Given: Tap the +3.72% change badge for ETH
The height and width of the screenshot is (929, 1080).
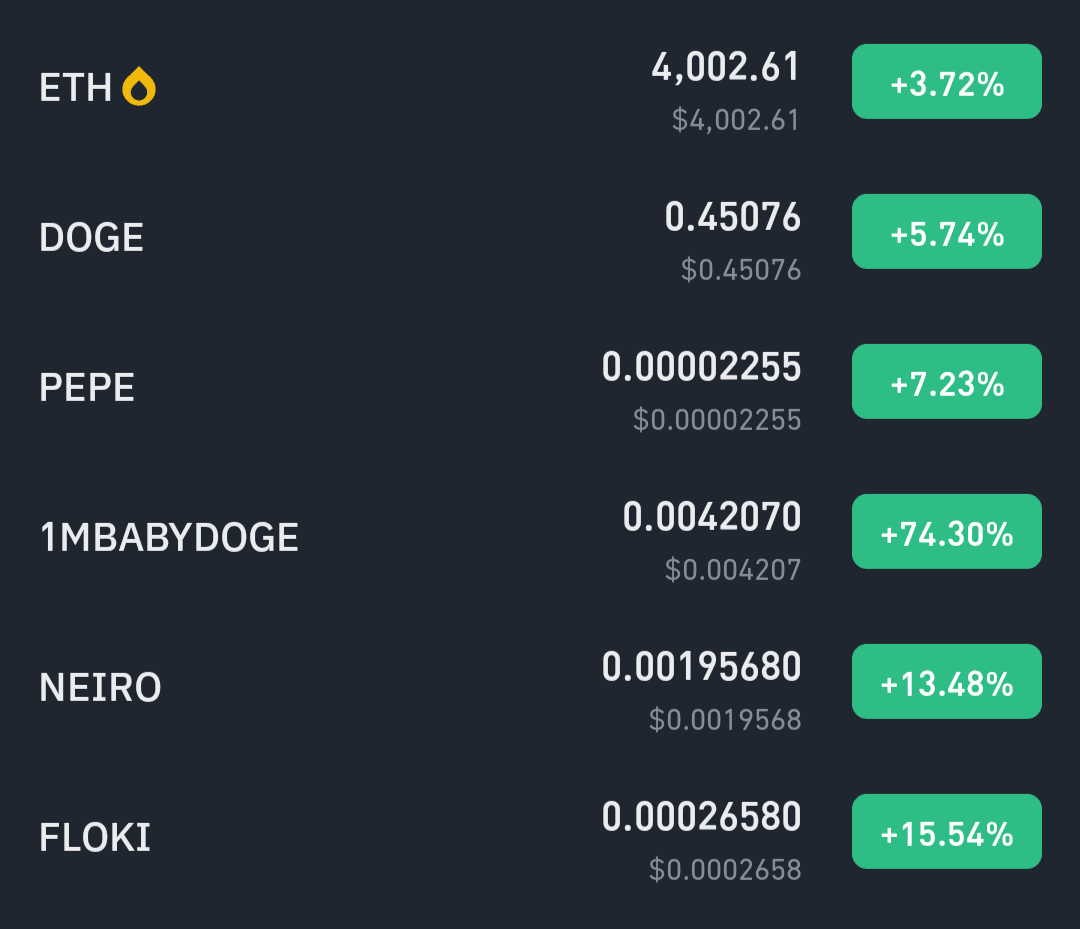Looking at the screenshot, I should point(946,82).
